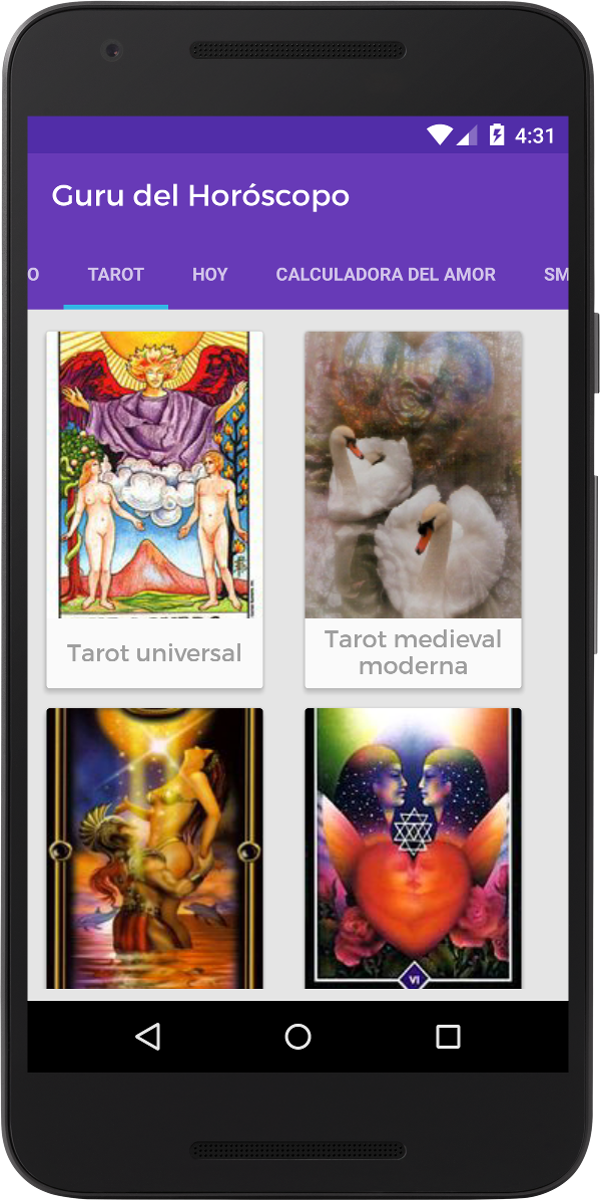This screenshot has width=600, height=1200.
Task: Go back using the system back button
Action: 148,1037
